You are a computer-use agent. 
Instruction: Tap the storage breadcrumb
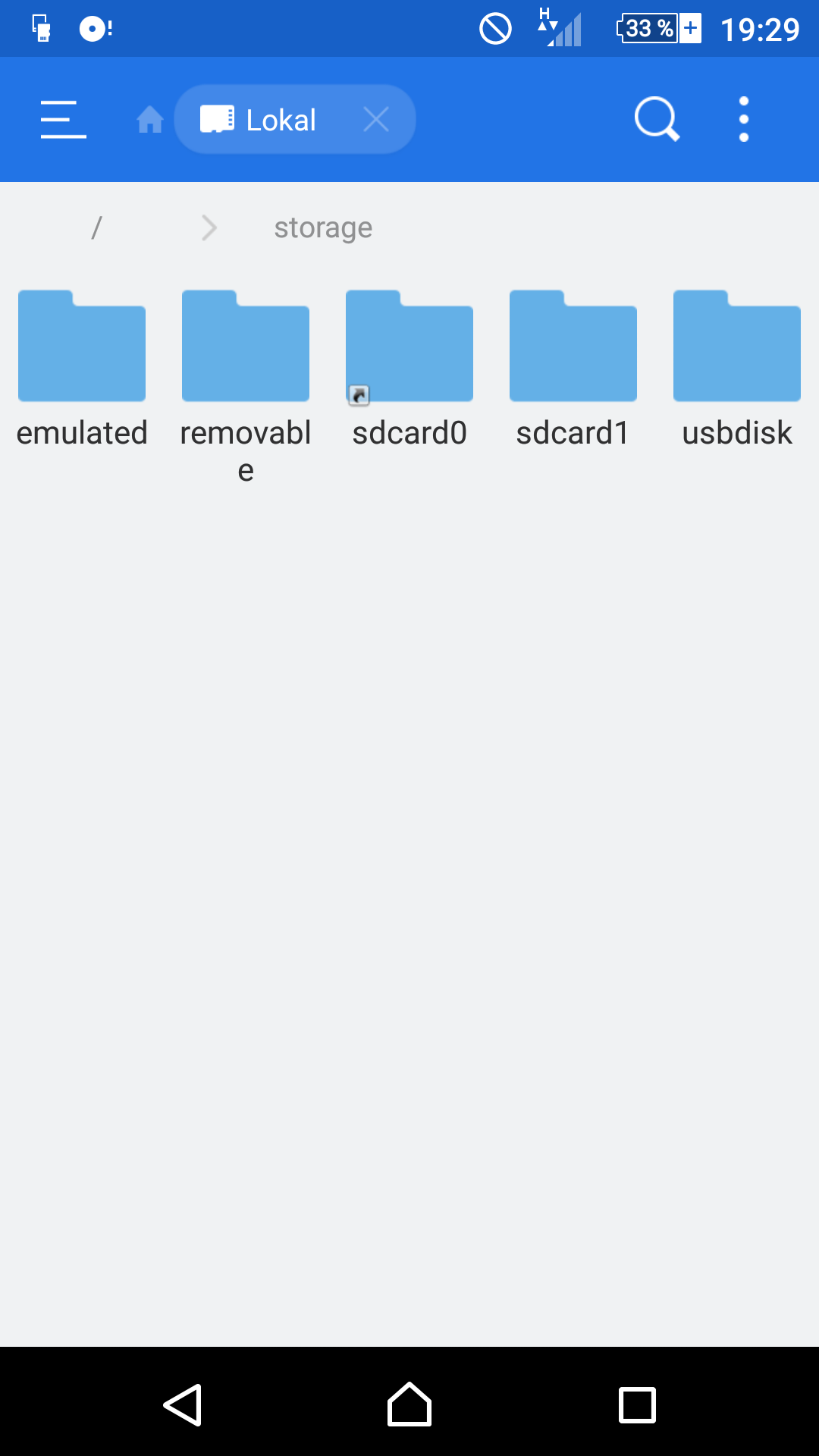323,227
